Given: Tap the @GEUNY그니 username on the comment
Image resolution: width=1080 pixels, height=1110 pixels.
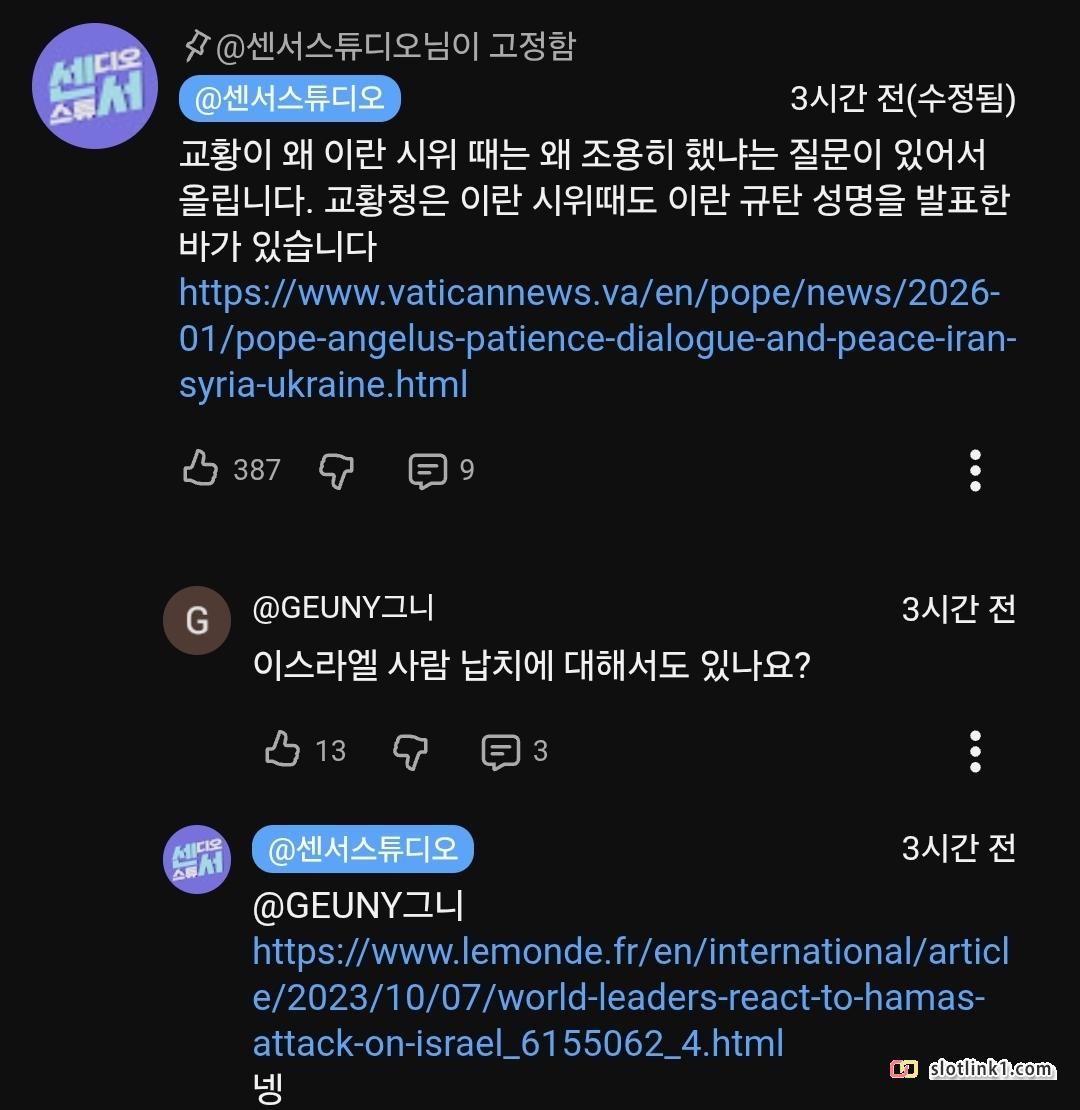Looking at the screenshot, I should point(343,607).
